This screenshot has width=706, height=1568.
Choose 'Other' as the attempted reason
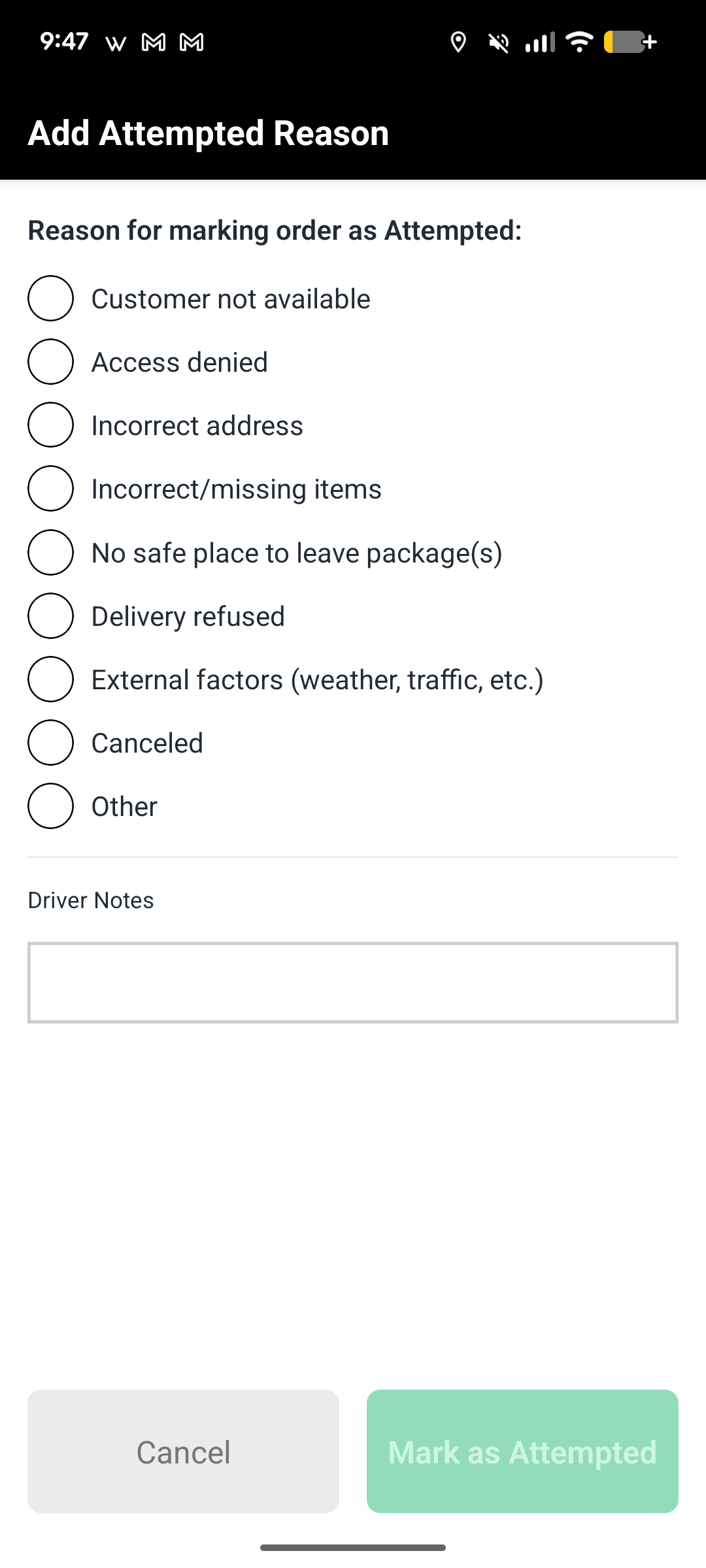click(x=50, y=806)
